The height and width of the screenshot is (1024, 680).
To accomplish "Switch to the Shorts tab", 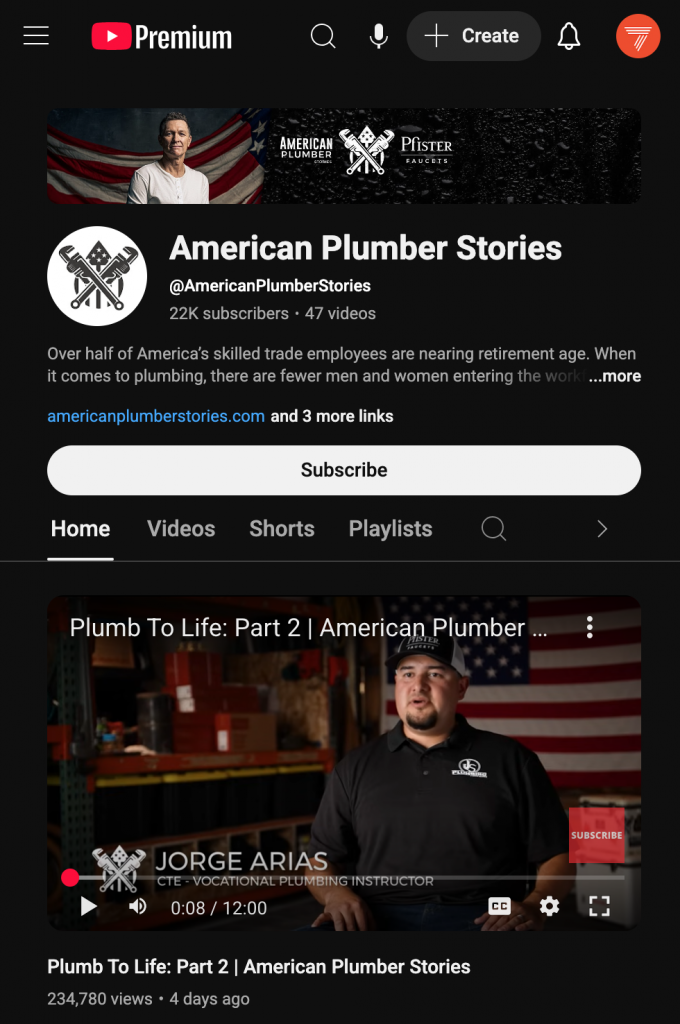I will click(x=282, y=529).
